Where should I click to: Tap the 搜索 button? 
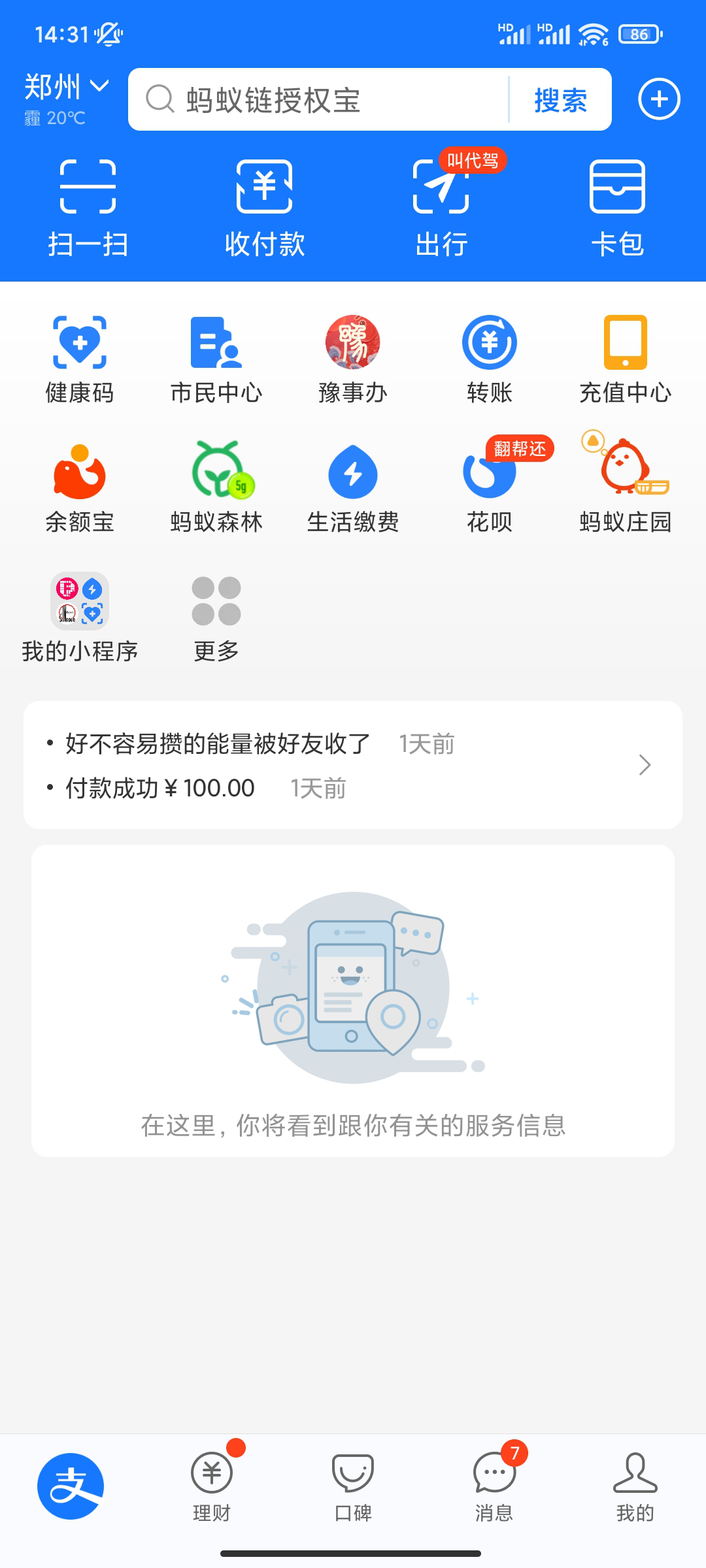(x=560, y=100)
